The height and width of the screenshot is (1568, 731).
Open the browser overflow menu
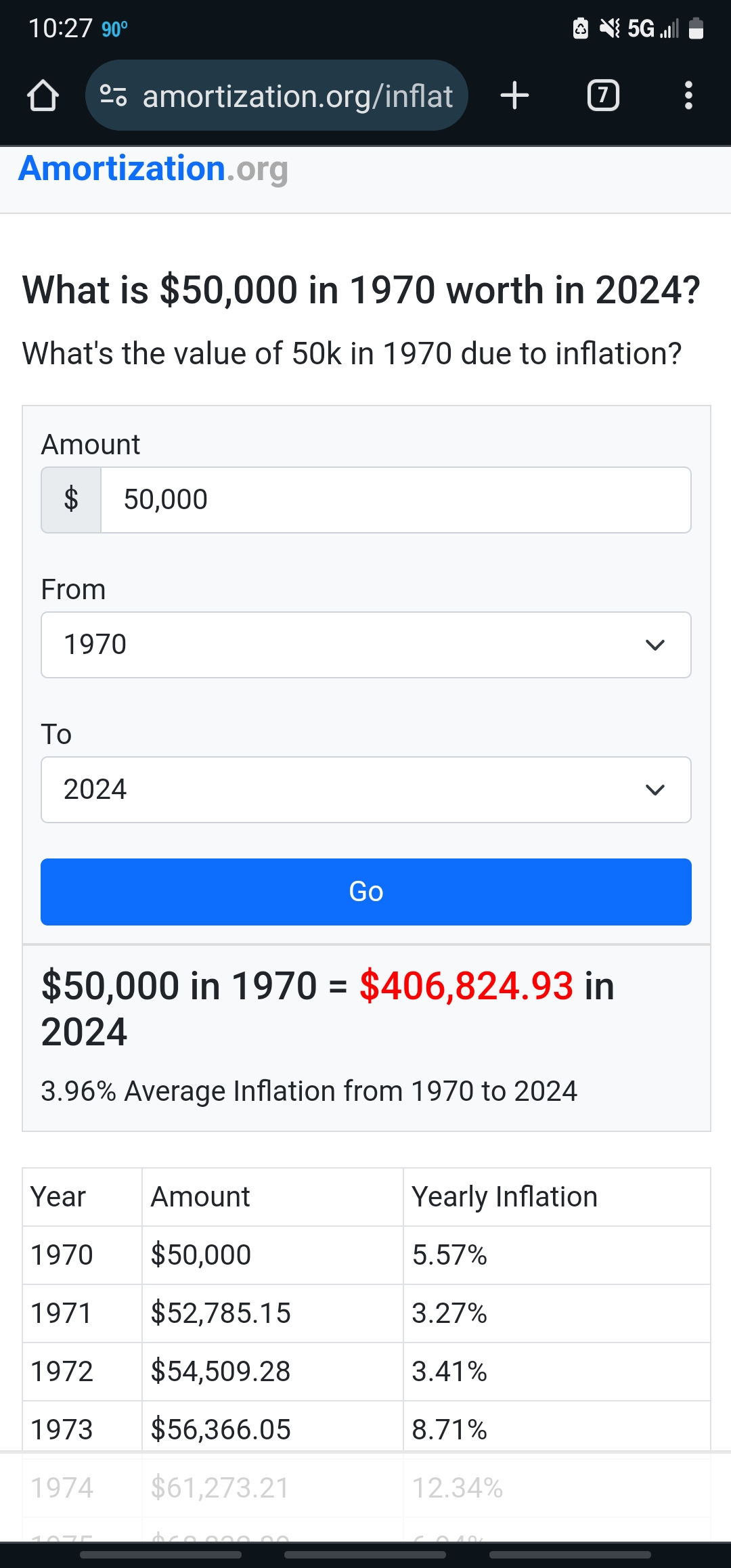click(688, 95)
